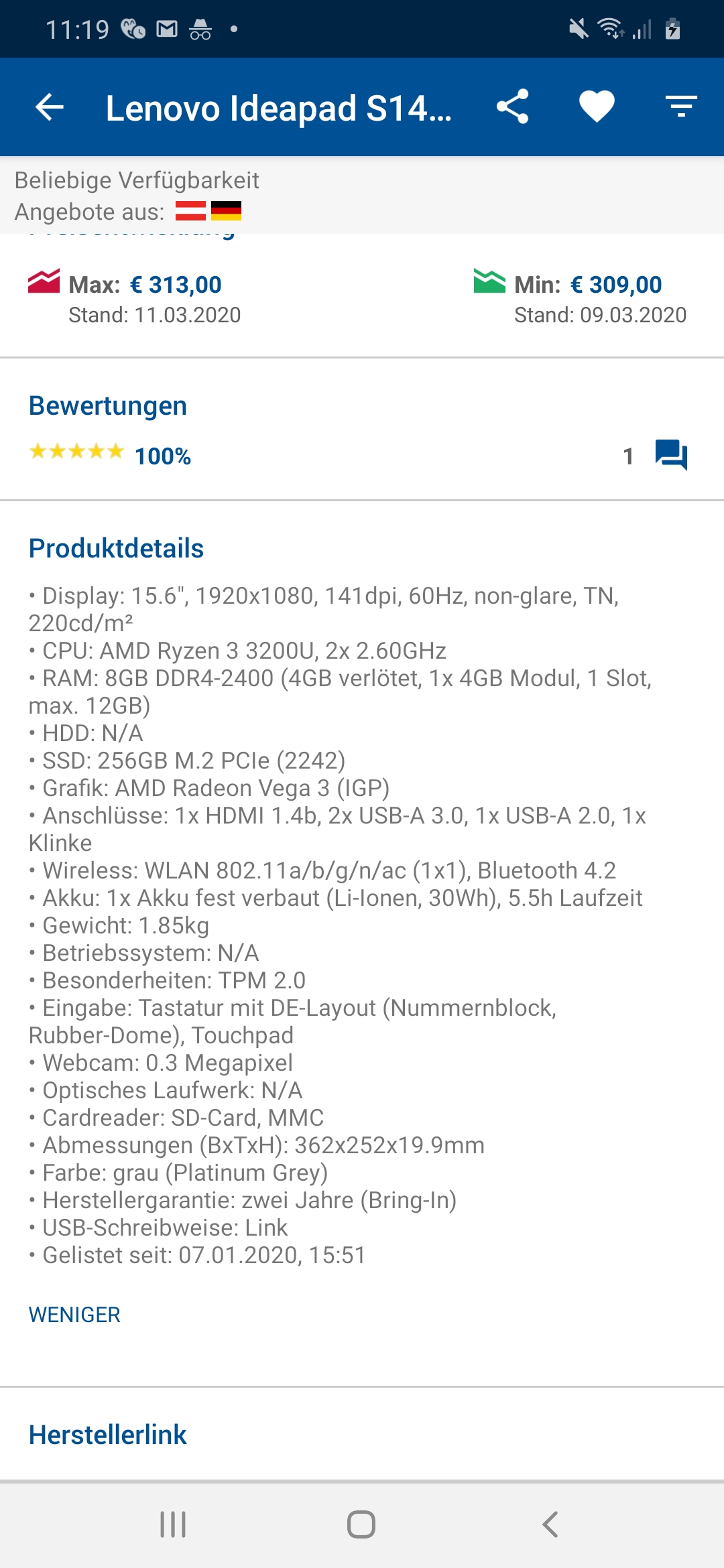Toggle the favorite heart for this product
The width and height of the screenshot is (724, 1568).
pos(596,106)
